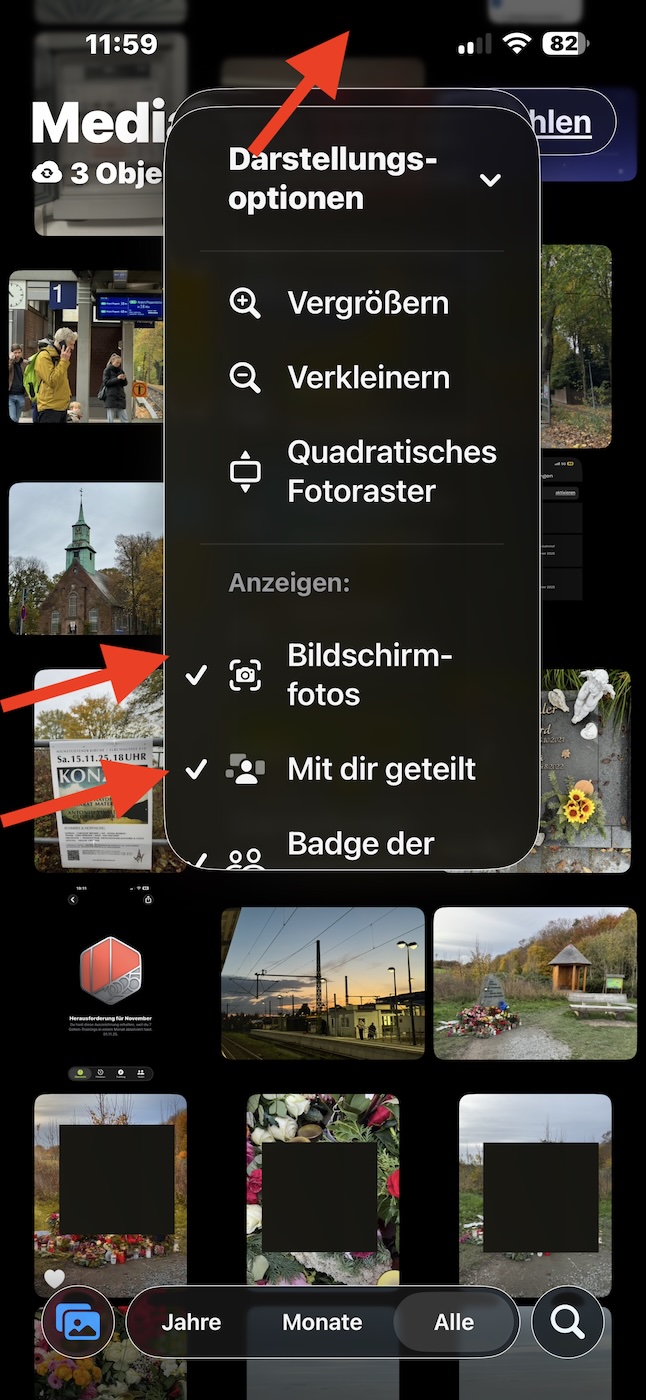
Task: Open the green-steeple church photo
Action: 85,558
